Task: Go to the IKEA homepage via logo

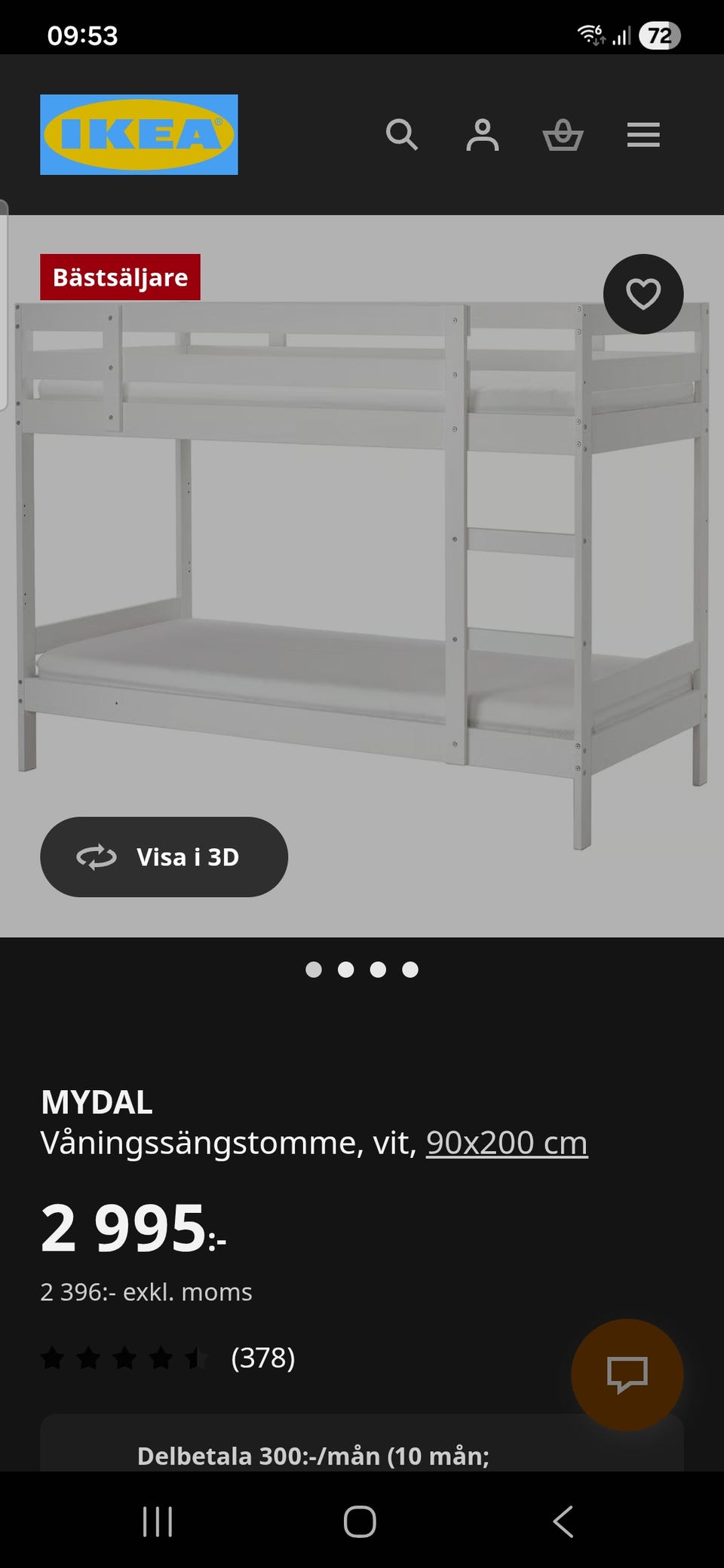Action: pos(139,135)
